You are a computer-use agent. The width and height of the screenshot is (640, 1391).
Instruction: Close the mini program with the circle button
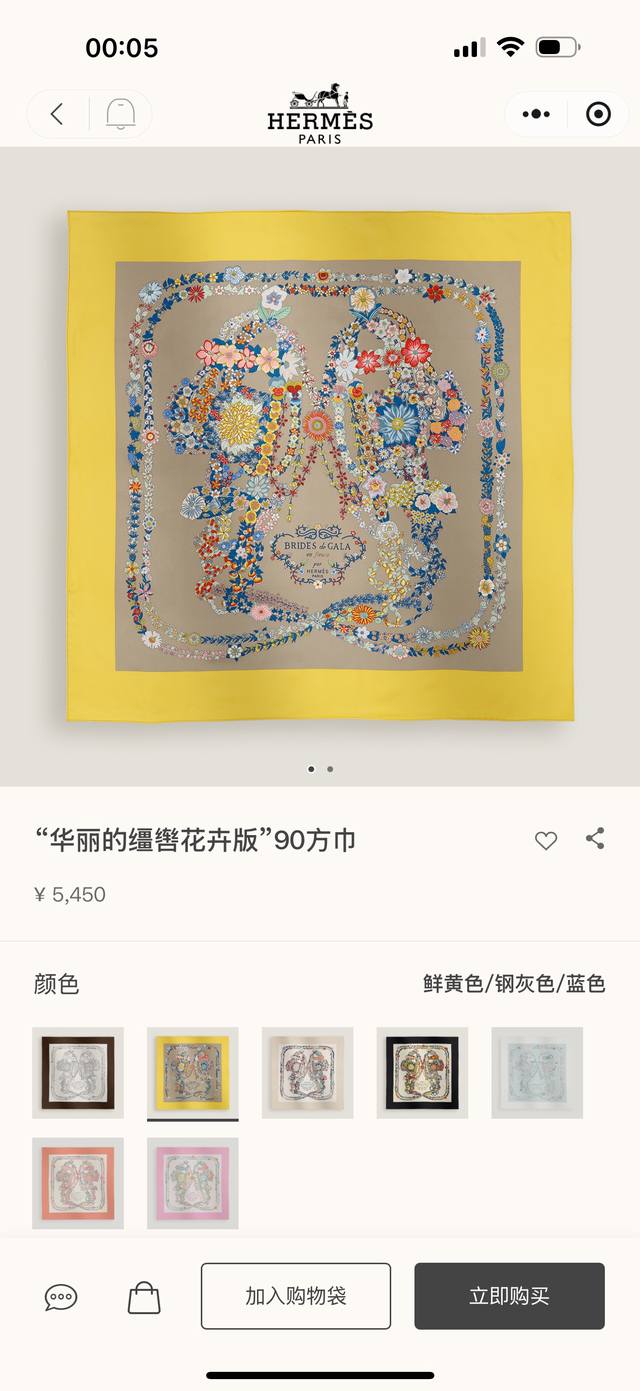tap(598, 114)
